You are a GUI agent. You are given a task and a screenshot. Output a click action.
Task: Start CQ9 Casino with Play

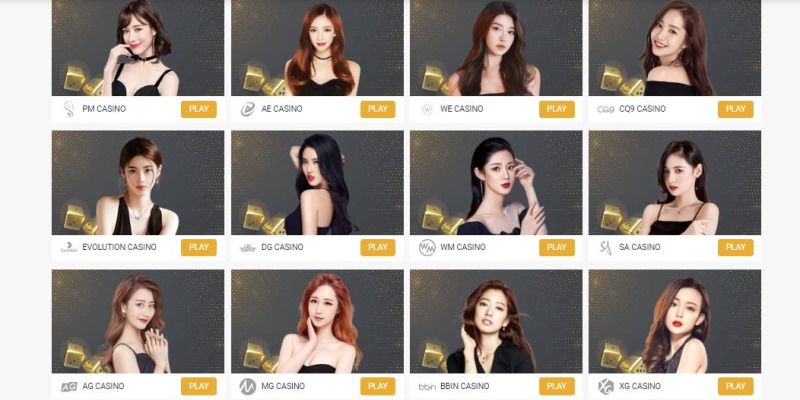tap(735, 109)
